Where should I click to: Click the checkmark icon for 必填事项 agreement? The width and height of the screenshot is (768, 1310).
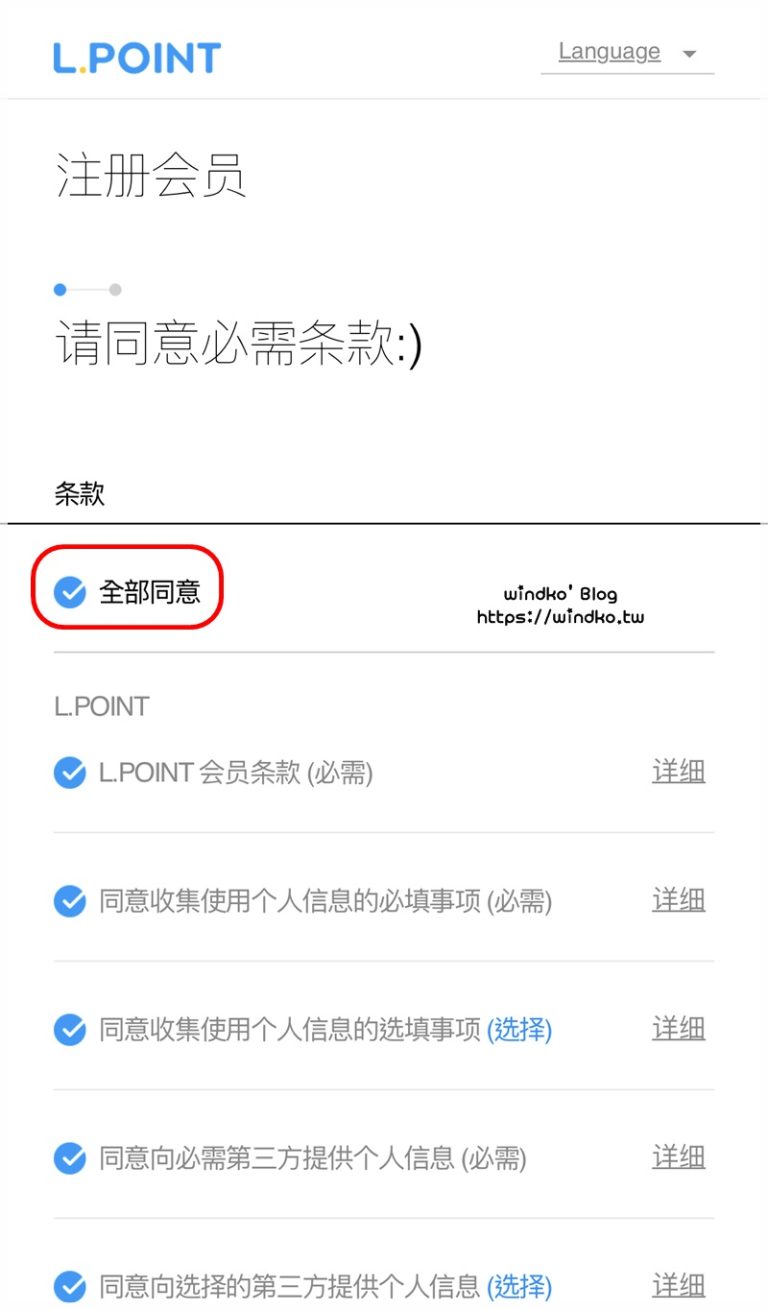68,901
